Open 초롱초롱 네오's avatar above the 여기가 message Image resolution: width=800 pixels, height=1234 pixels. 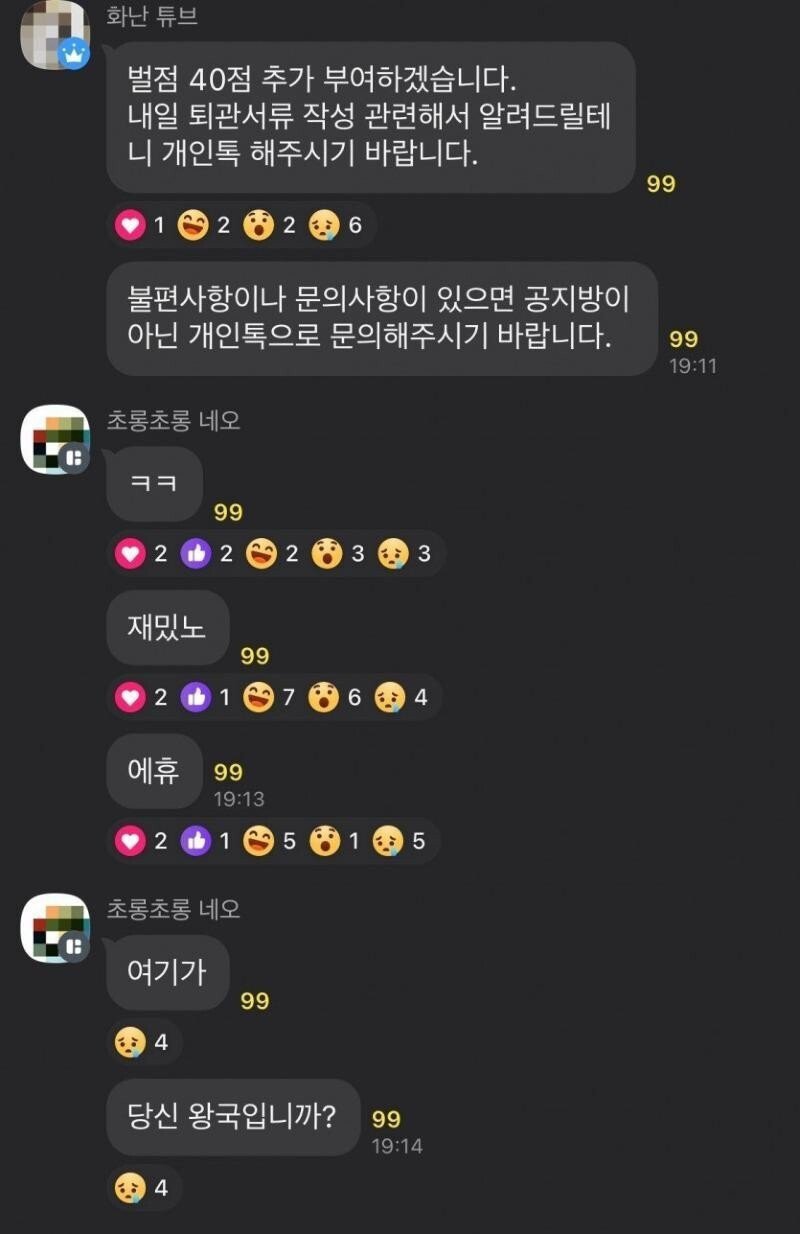(x=55, y=927)
